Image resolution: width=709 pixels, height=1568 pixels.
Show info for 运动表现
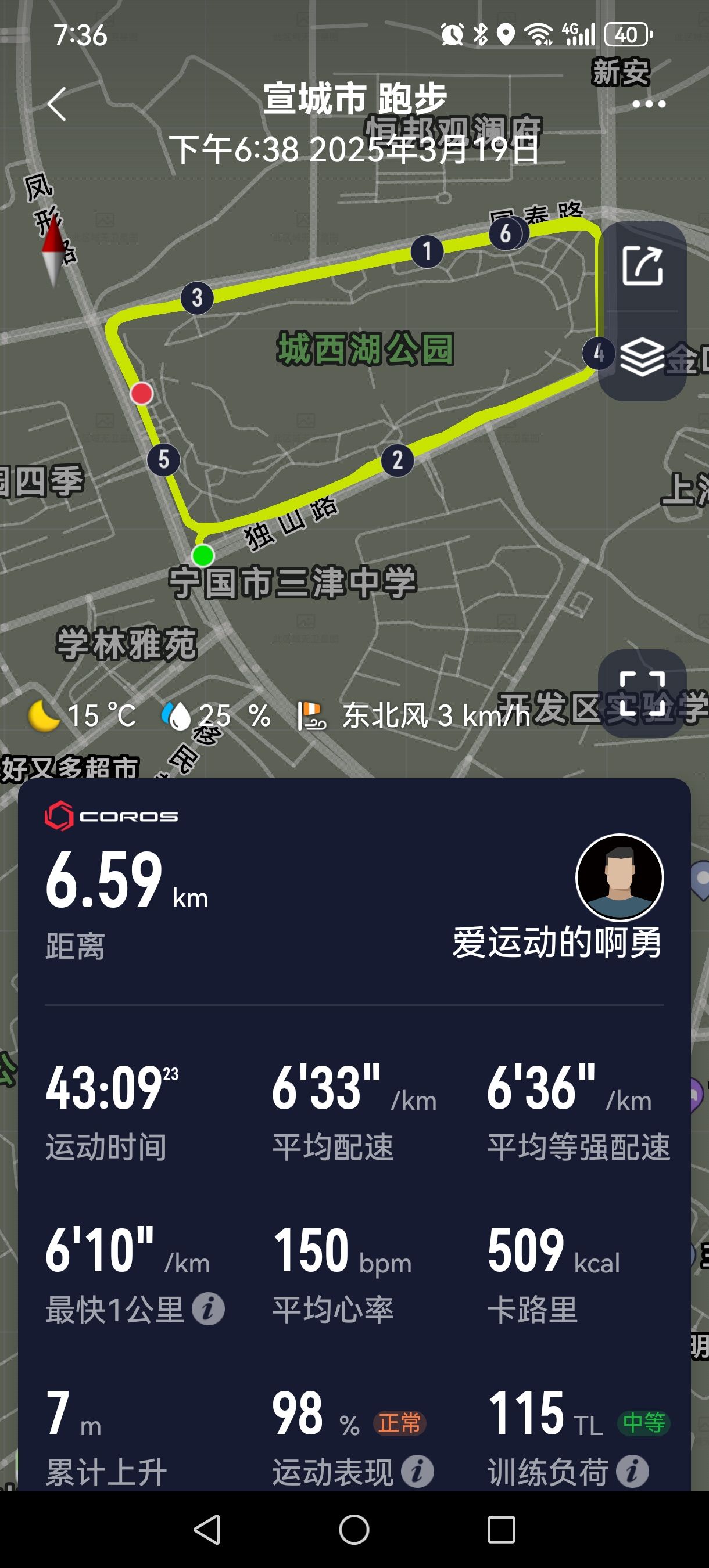(x=417, y=1472)
